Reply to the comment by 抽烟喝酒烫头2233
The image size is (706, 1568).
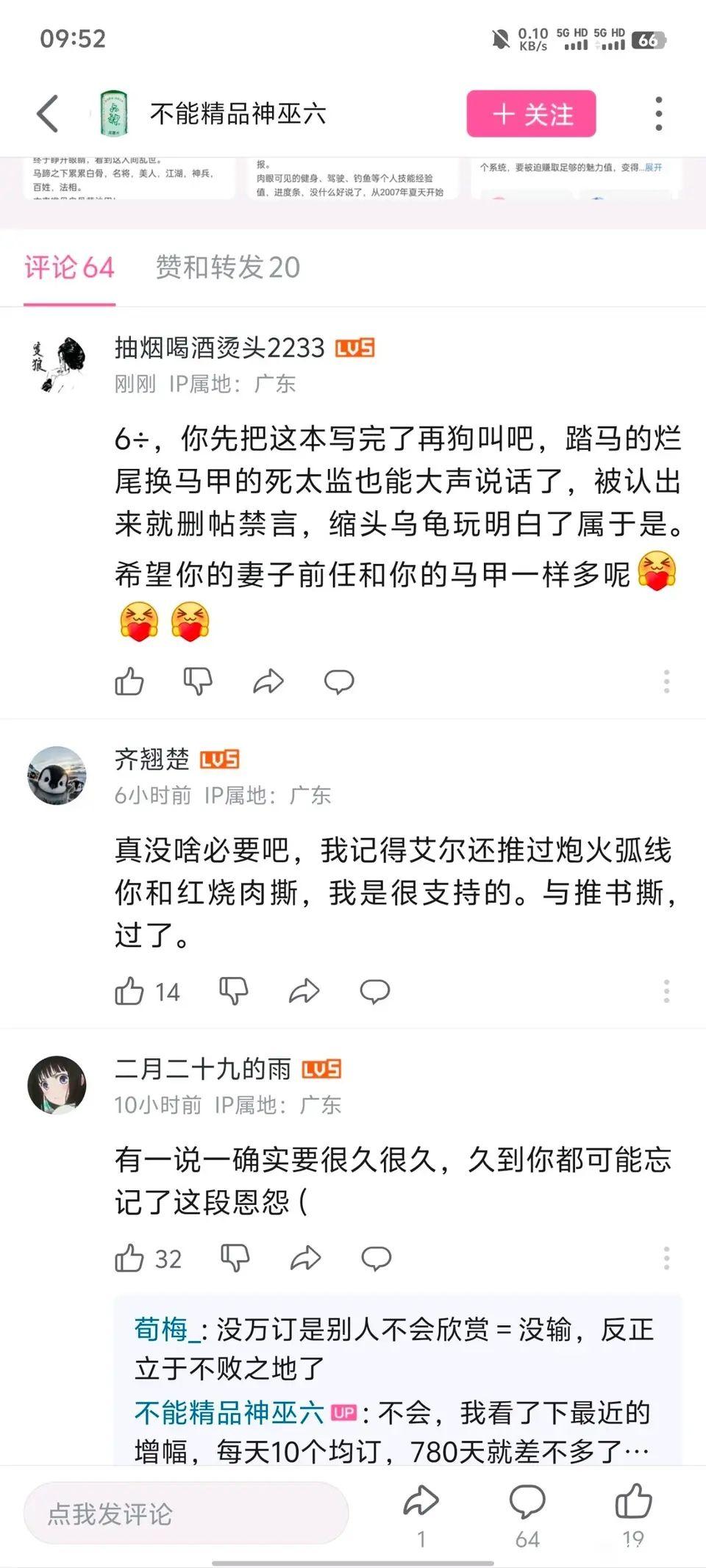pyautogui.click(x=339, y=681)
